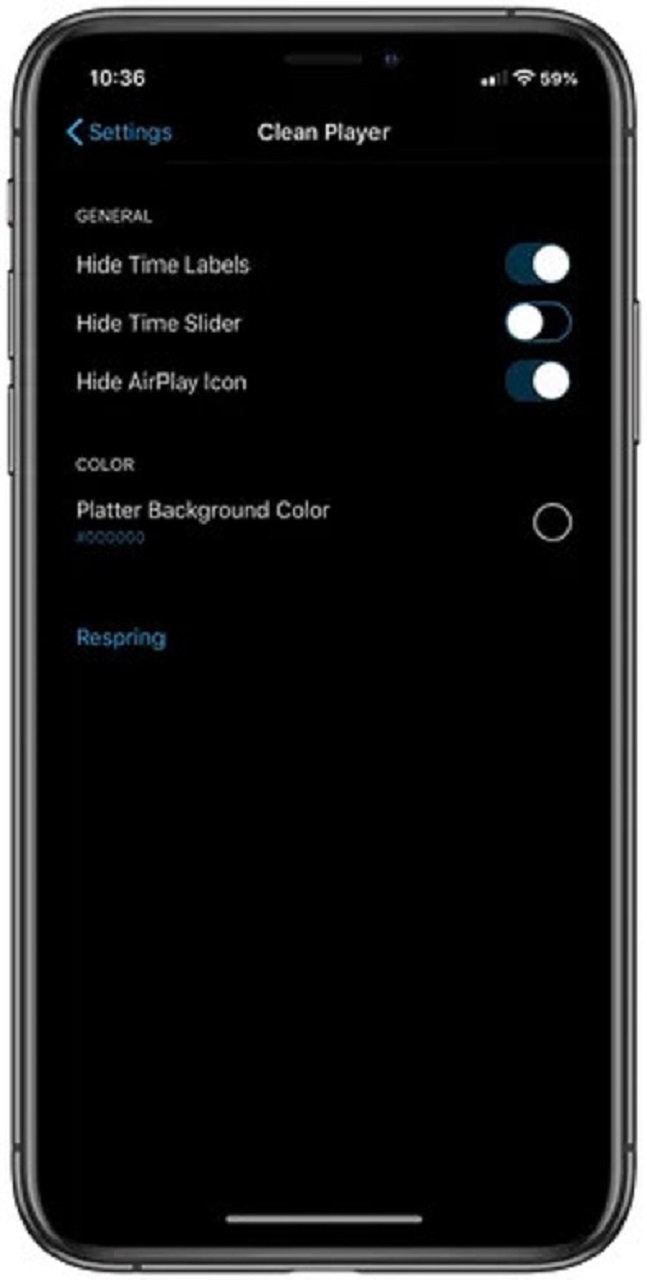Enable Hide Time Slider switch
Image resolution: width=647 pixels, height=1280 pixels.
538,323
